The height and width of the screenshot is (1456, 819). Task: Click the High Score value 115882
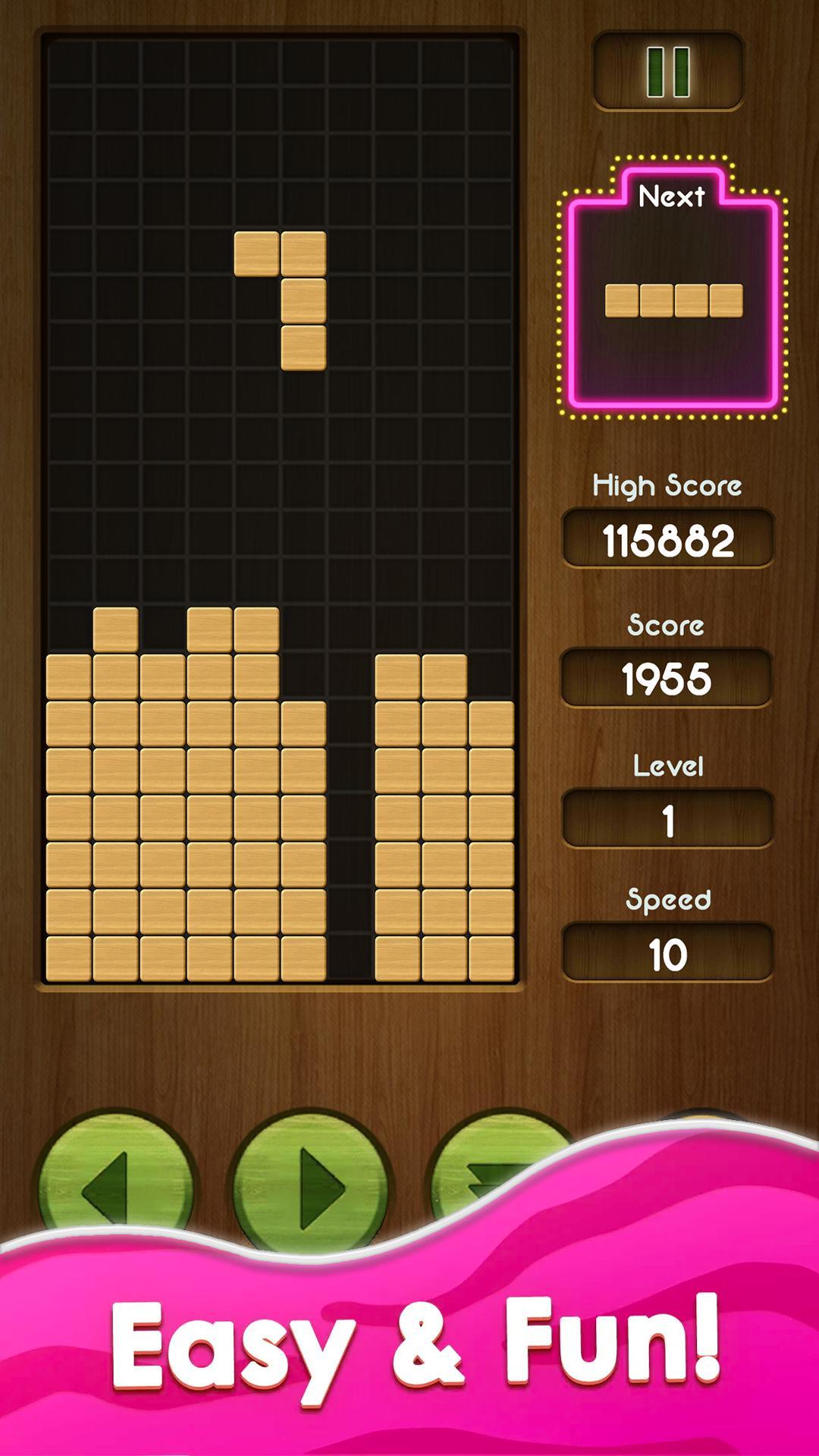668,540
